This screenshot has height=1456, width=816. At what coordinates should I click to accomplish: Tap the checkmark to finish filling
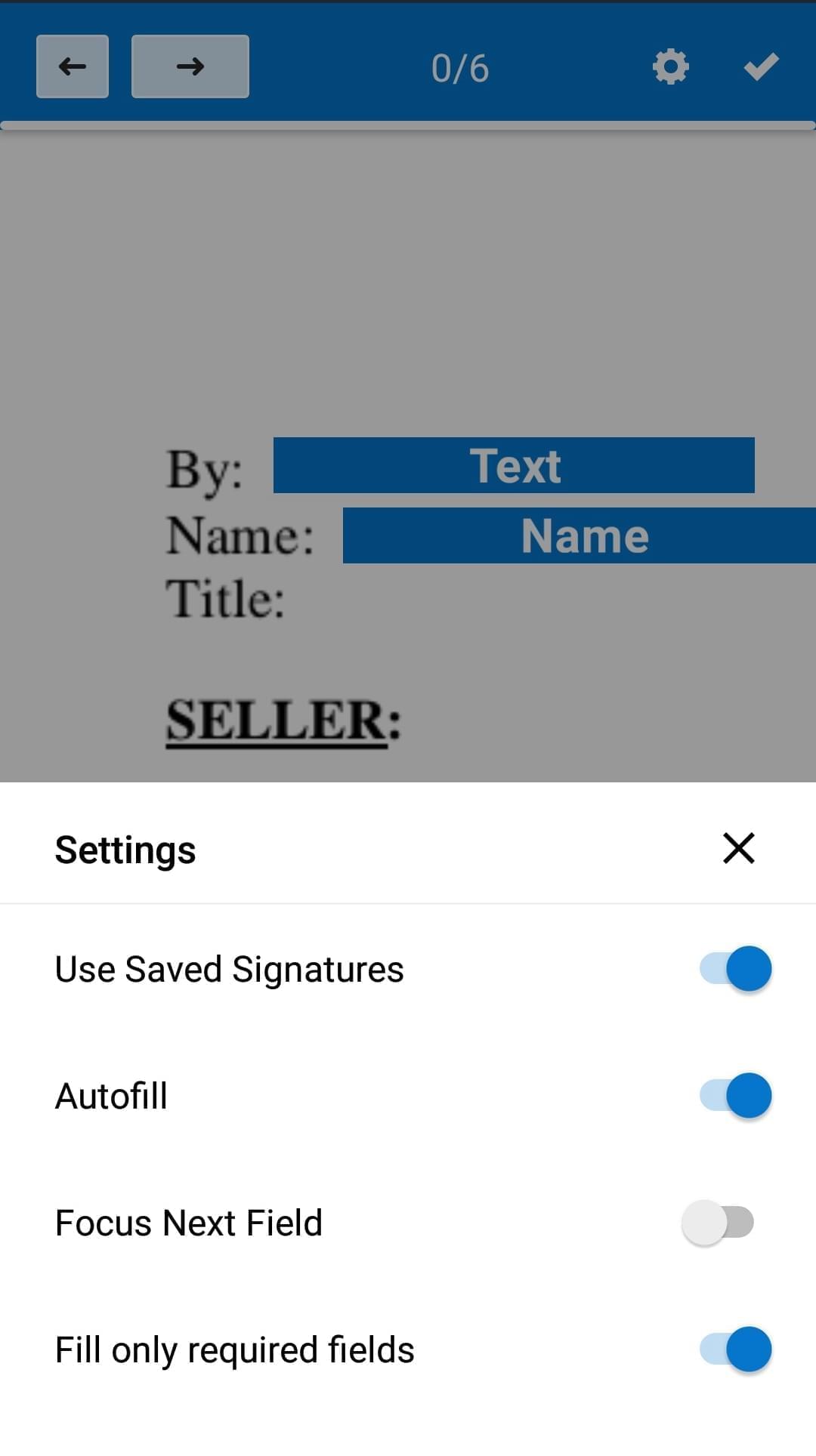(x=761, y=66)
